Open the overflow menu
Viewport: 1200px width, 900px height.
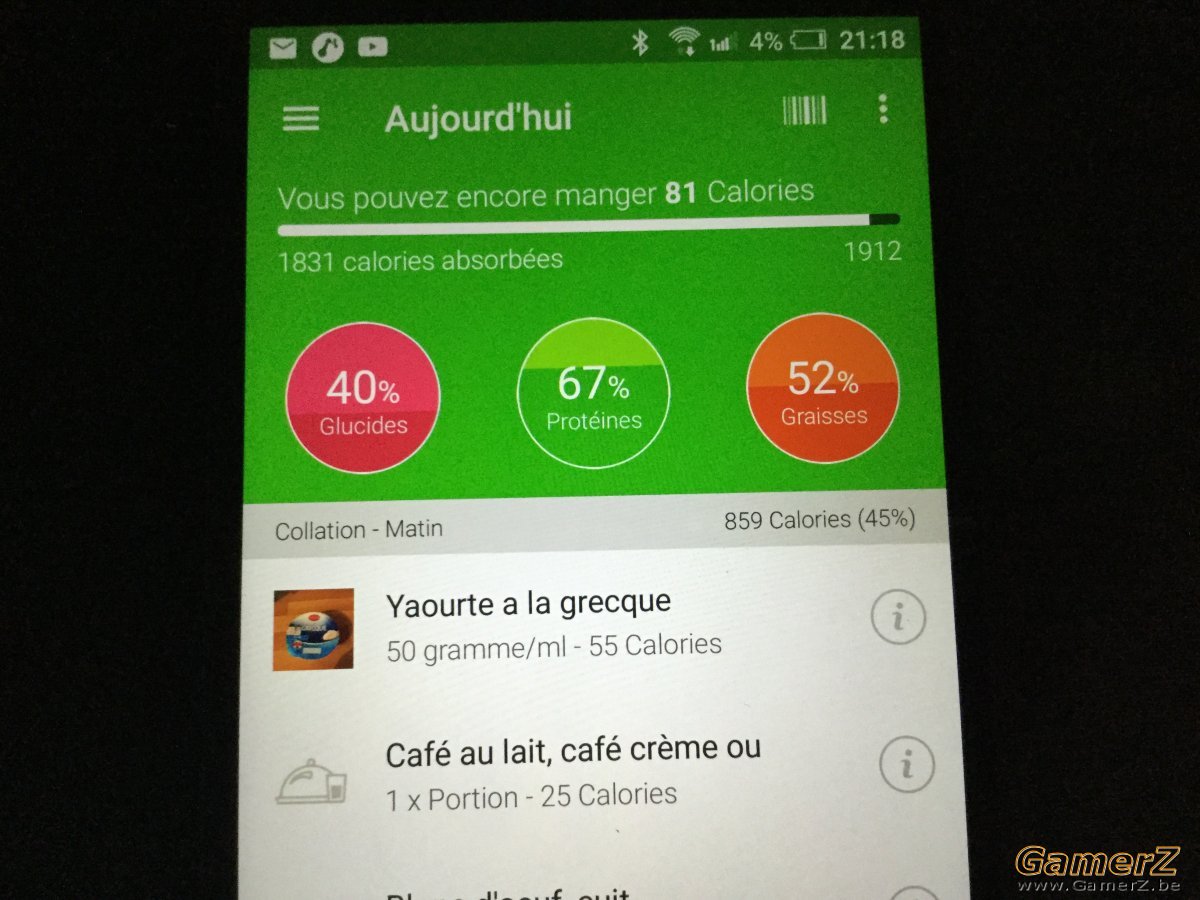[x=883, y=109]
